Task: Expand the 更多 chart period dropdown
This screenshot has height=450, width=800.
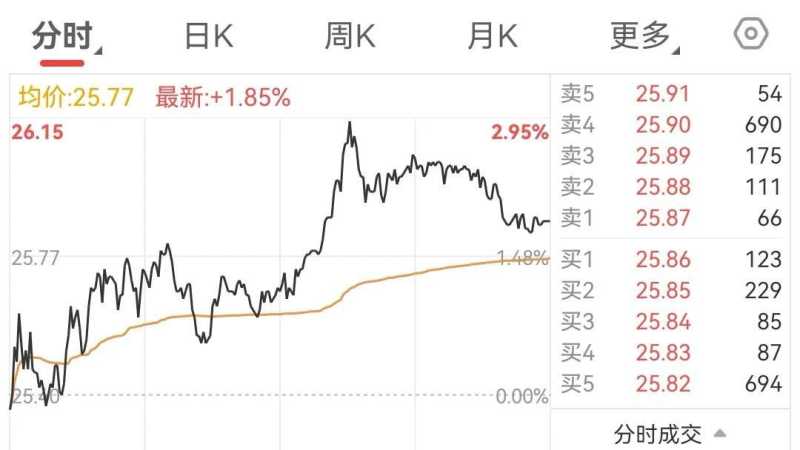Action: (642, 37)
